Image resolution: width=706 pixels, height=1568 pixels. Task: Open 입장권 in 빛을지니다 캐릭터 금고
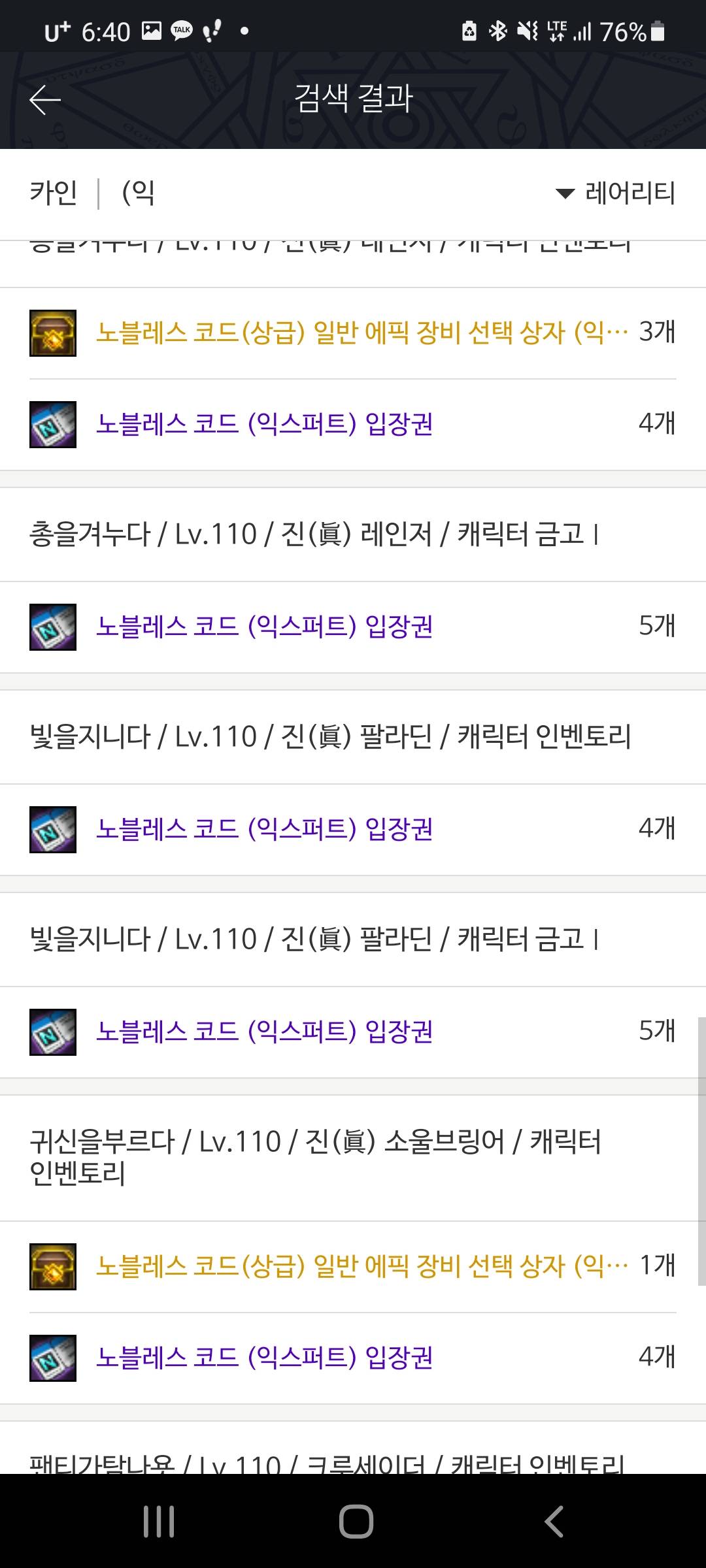(353, 1032)
